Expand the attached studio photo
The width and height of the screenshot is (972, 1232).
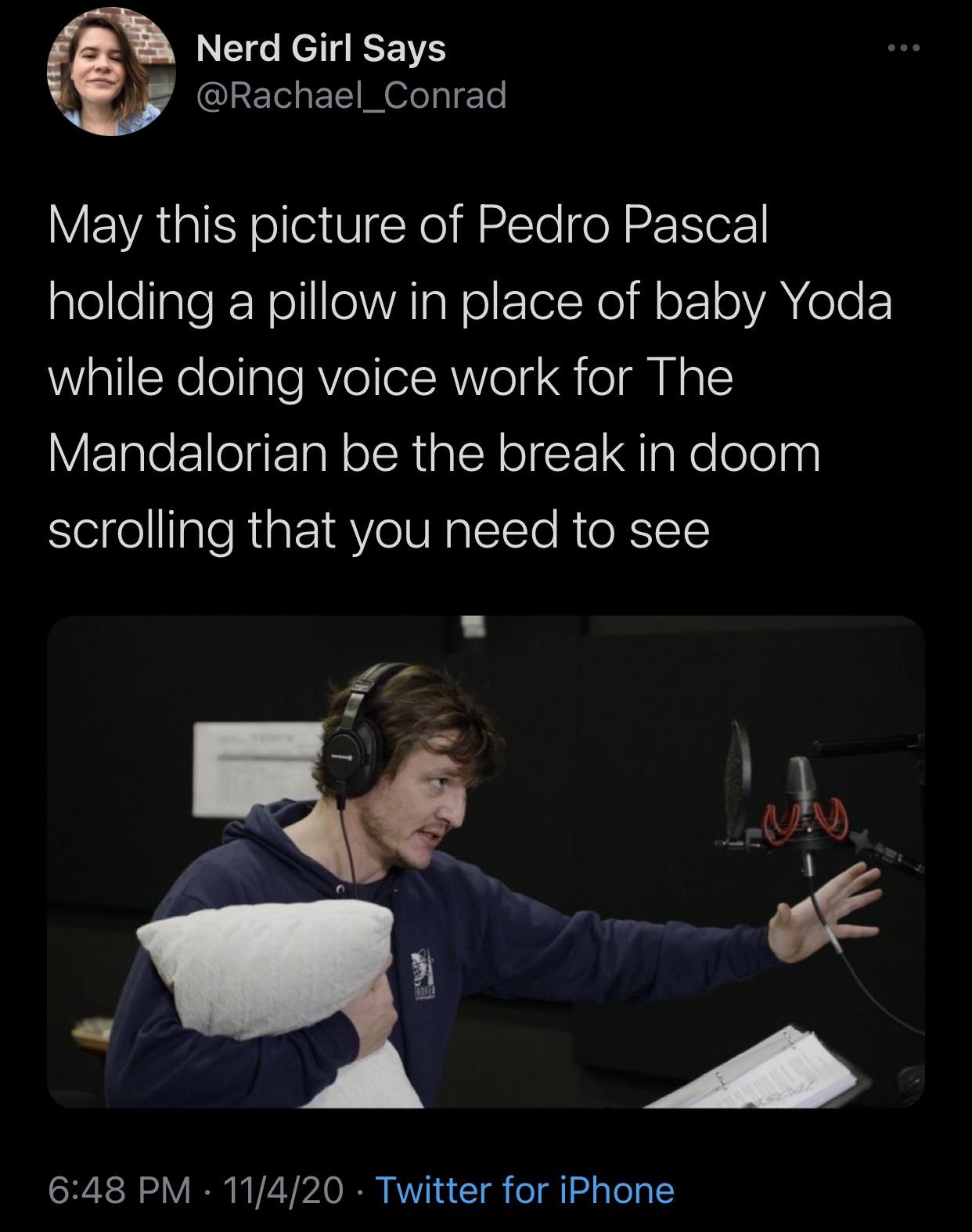pos(485,861)
